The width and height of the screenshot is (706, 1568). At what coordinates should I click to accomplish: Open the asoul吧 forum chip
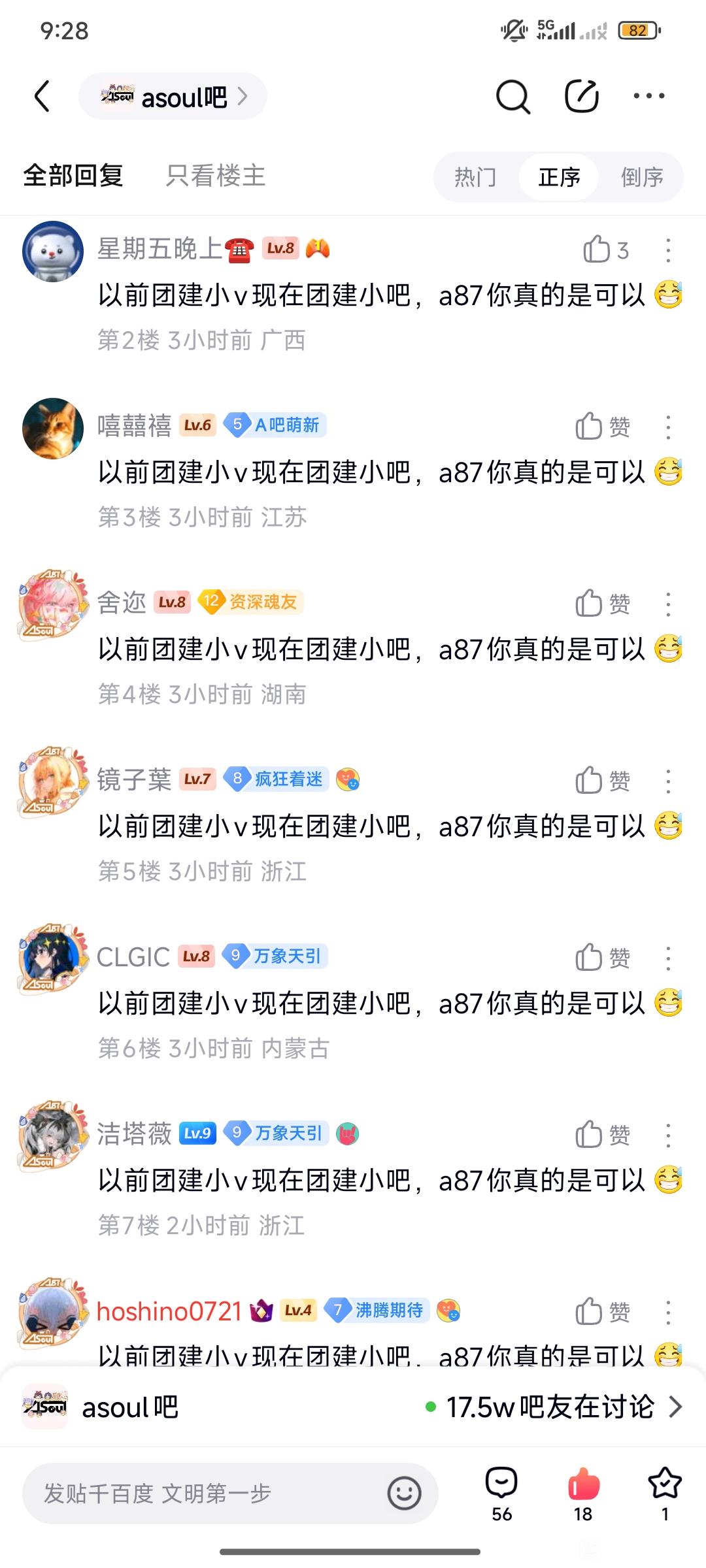coord(173,97)
